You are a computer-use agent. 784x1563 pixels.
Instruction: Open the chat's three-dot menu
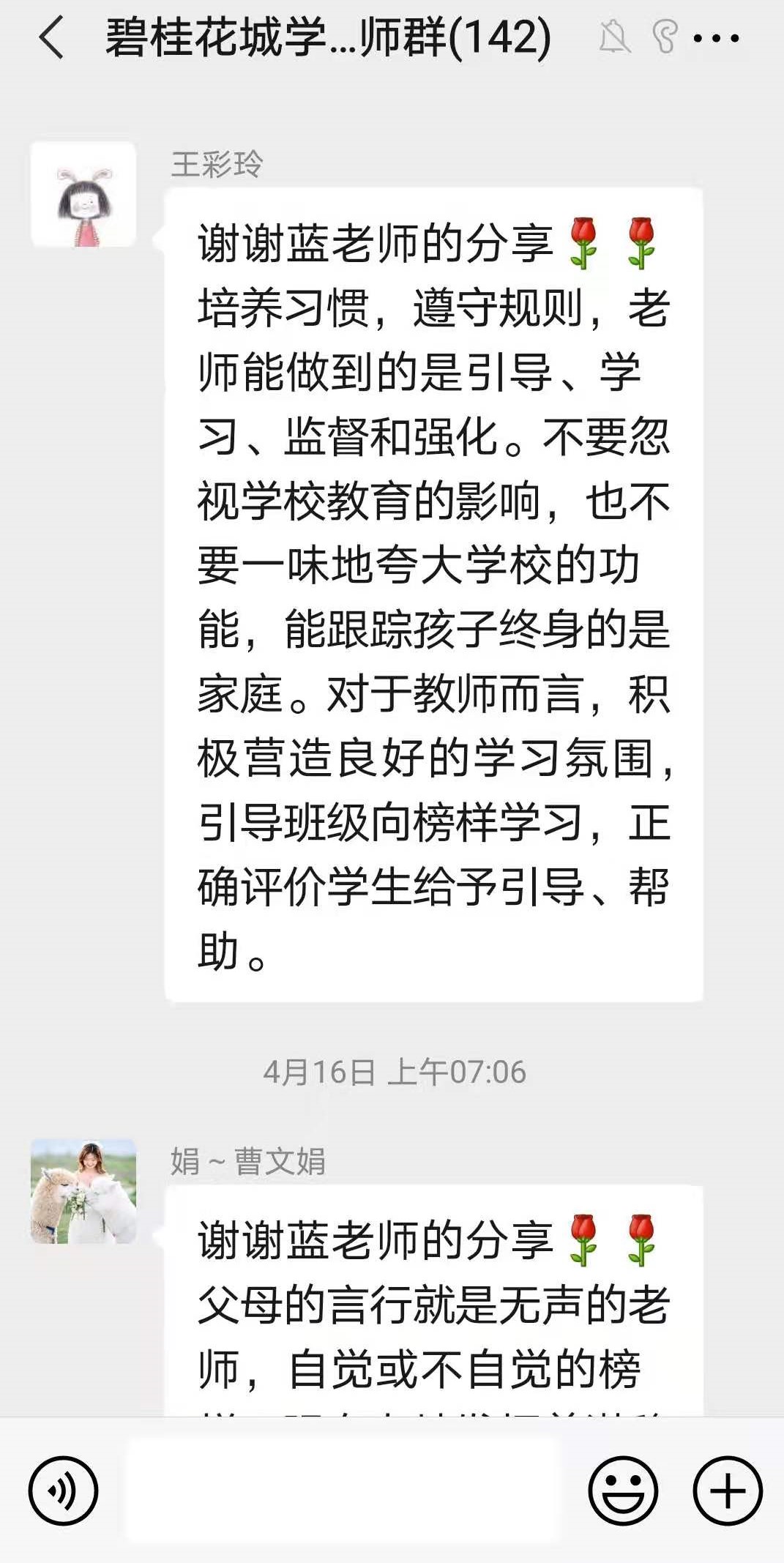[715, 38]
